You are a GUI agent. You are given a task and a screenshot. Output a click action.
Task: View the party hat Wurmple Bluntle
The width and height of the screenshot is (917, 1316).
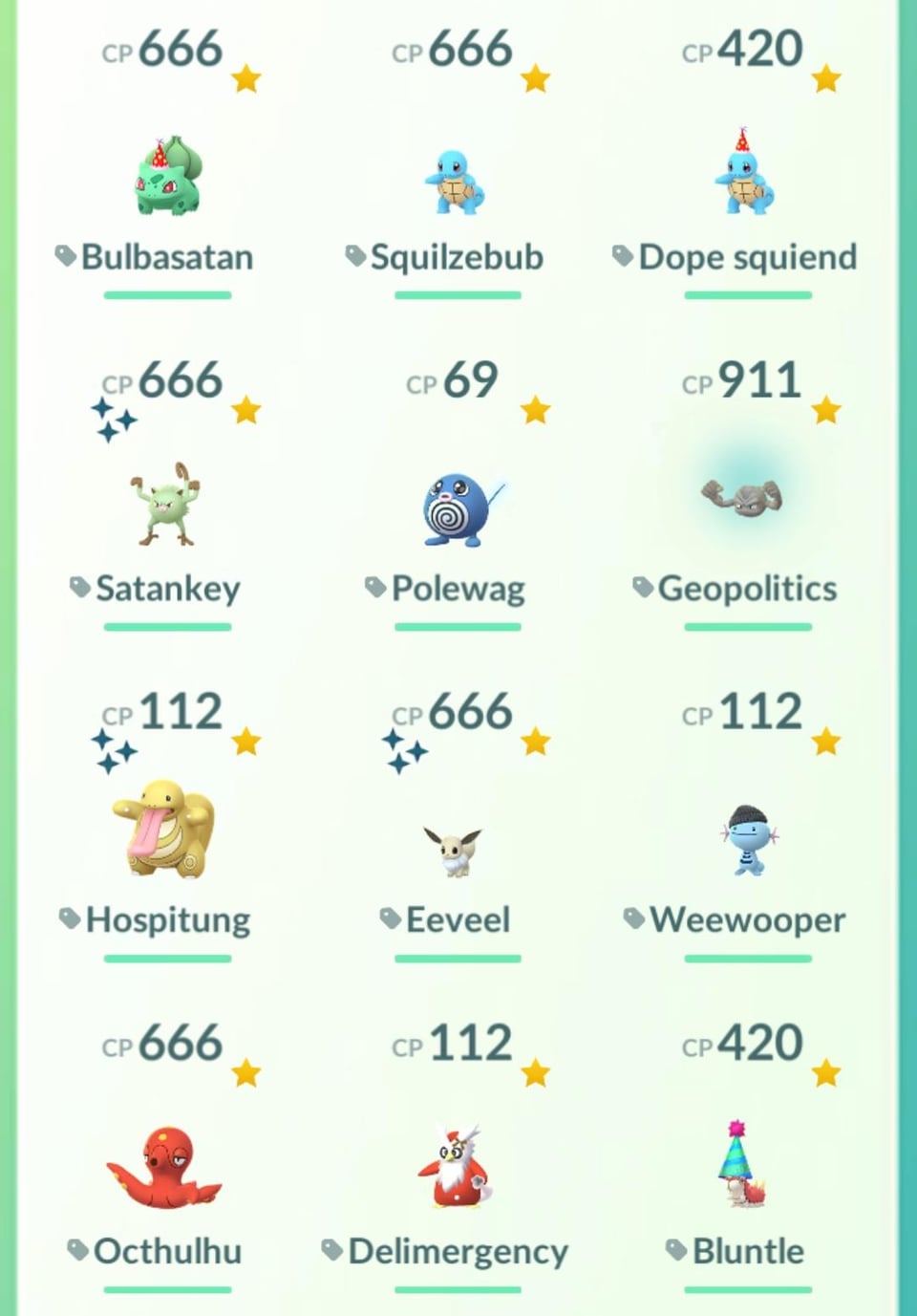tap(743, 1168)
